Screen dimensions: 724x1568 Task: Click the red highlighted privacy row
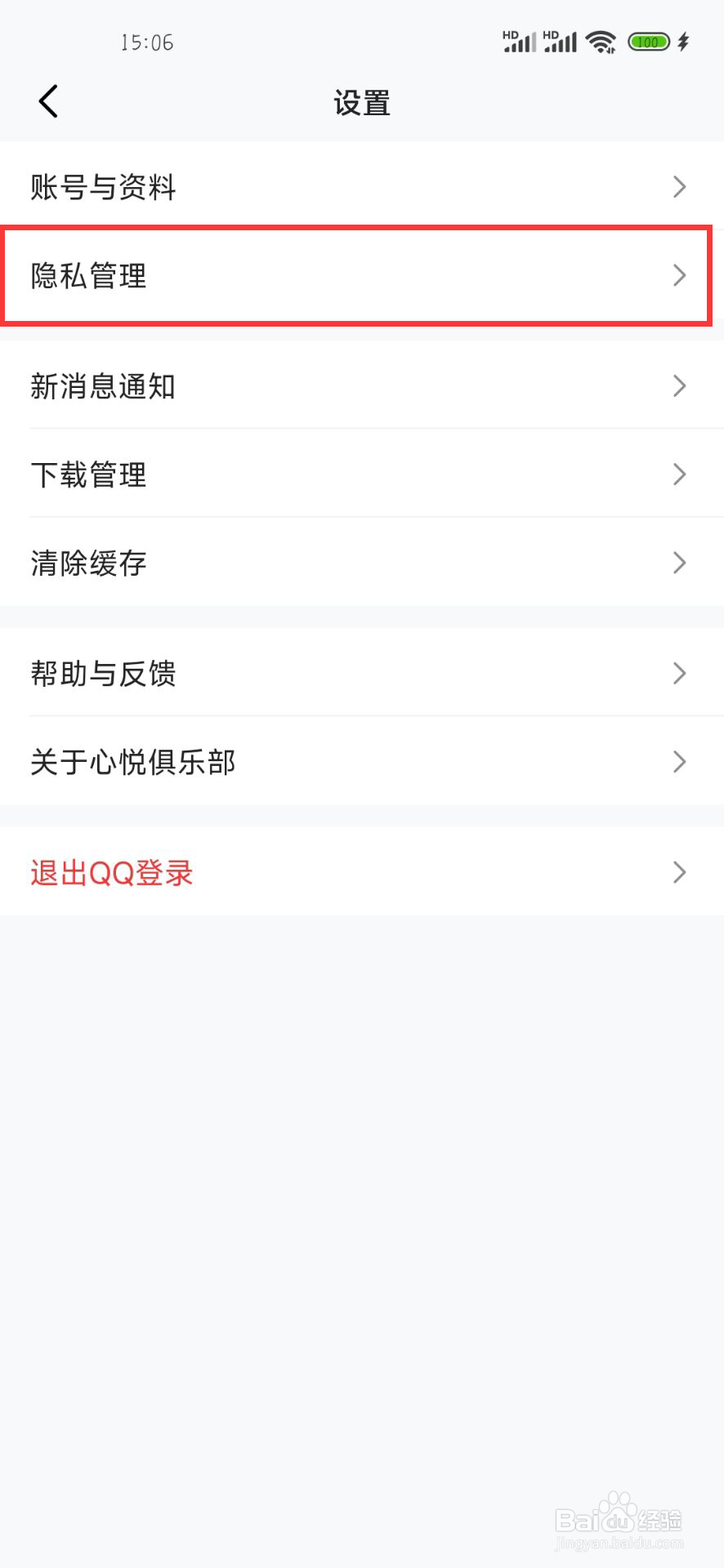(x=362, y=276)
